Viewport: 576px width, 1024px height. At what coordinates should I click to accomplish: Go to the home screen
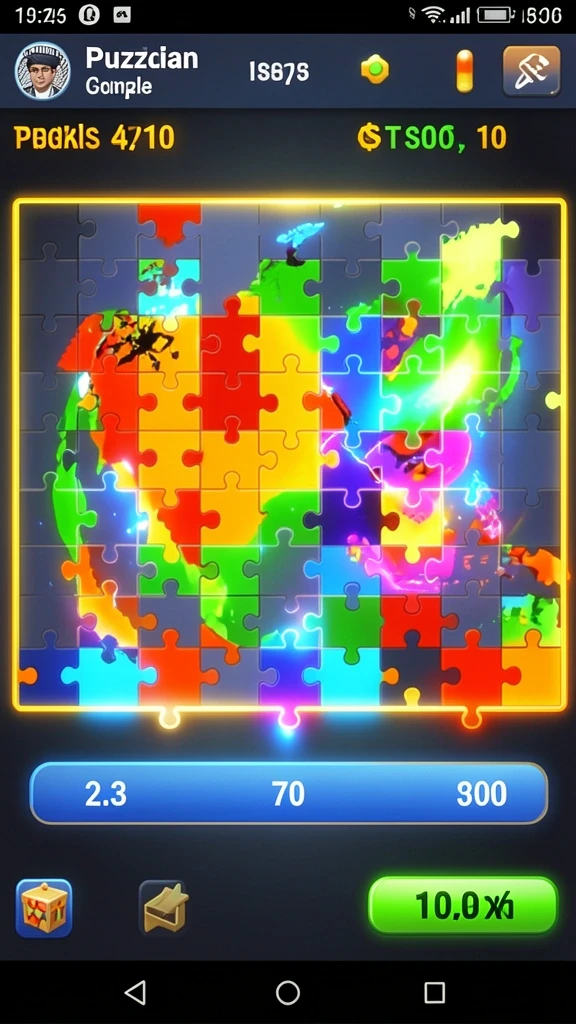[287, 993]
